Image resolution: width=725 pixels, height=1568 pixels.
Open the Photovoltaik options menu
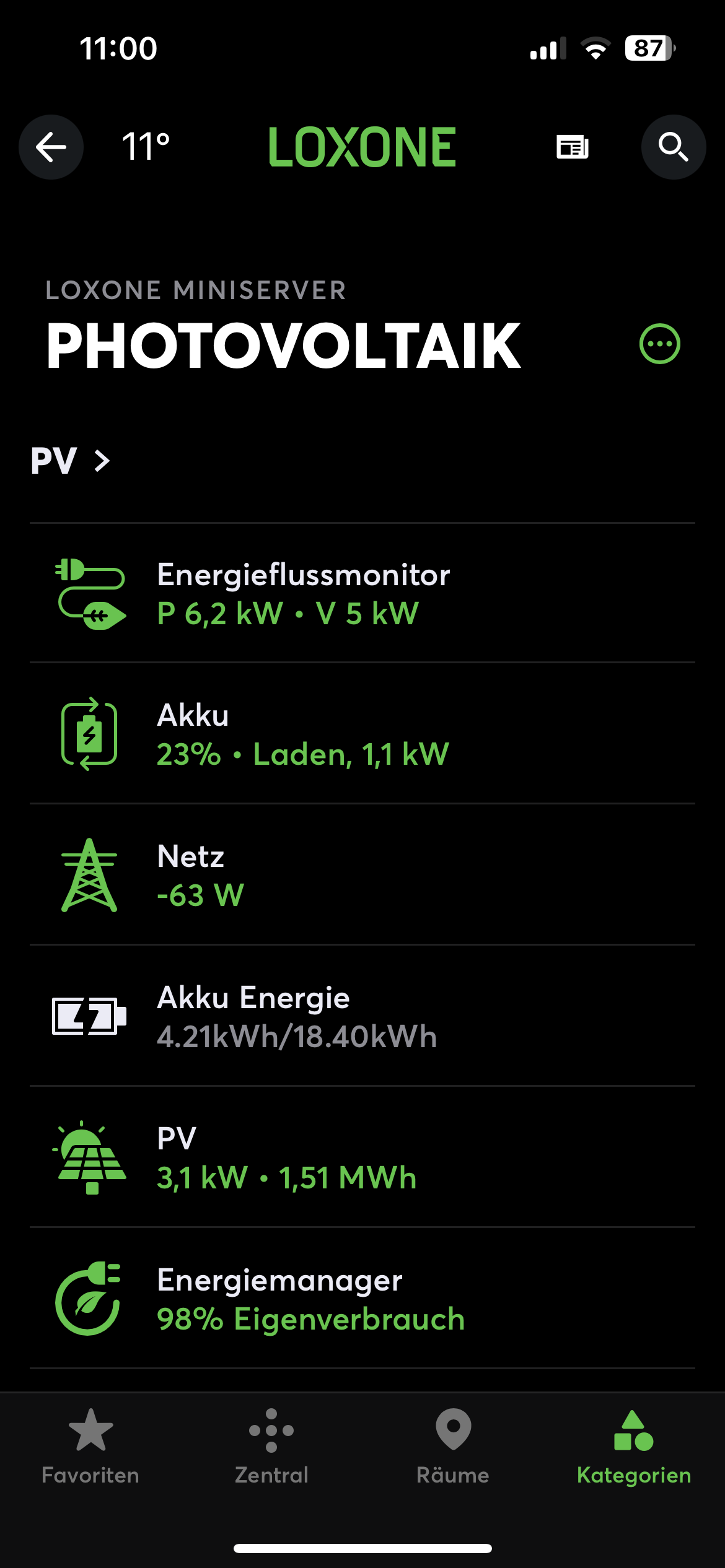(659, 344)
